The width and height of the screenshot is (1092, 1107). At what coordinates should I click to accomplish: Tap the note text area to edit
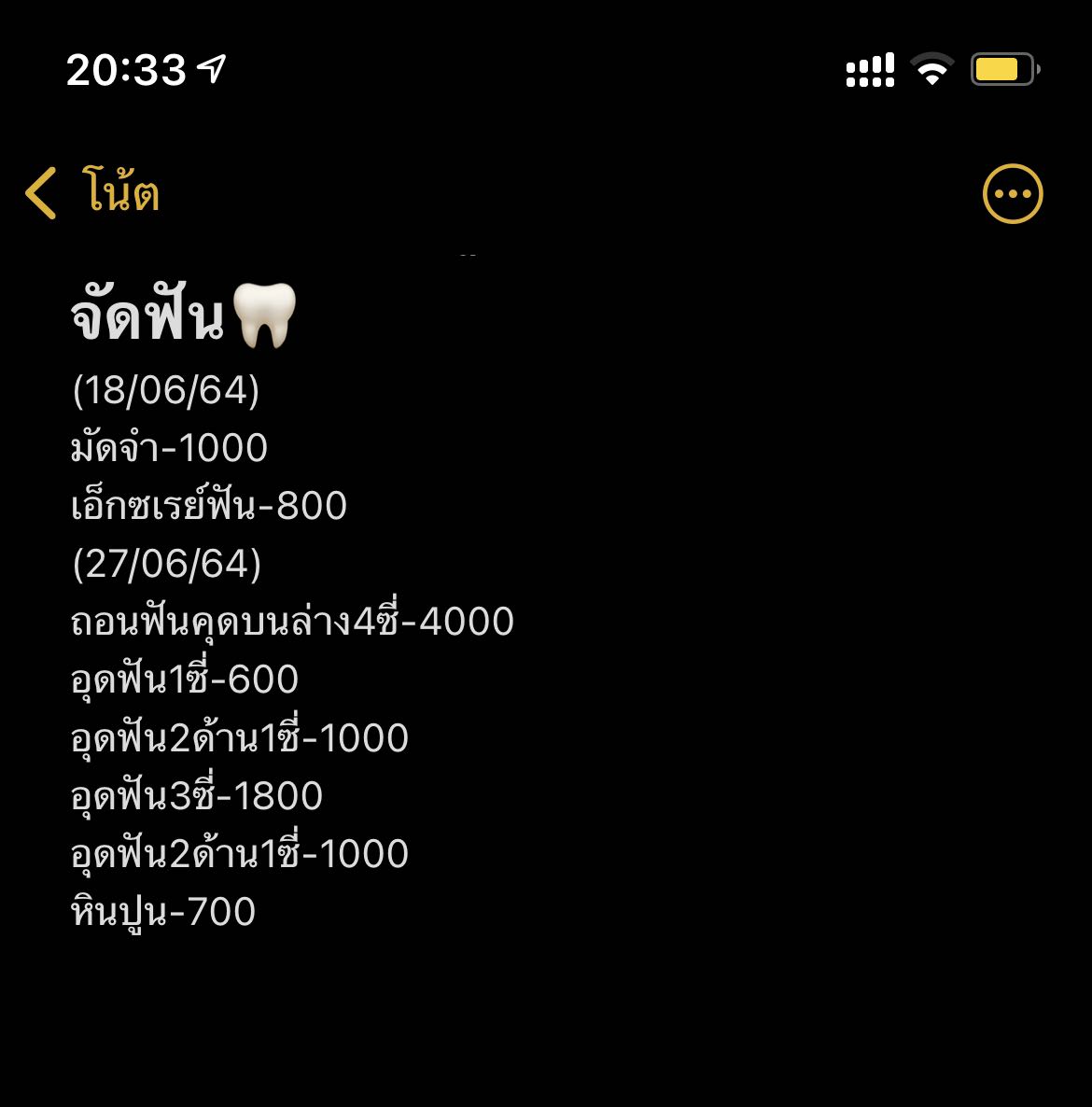546,607
